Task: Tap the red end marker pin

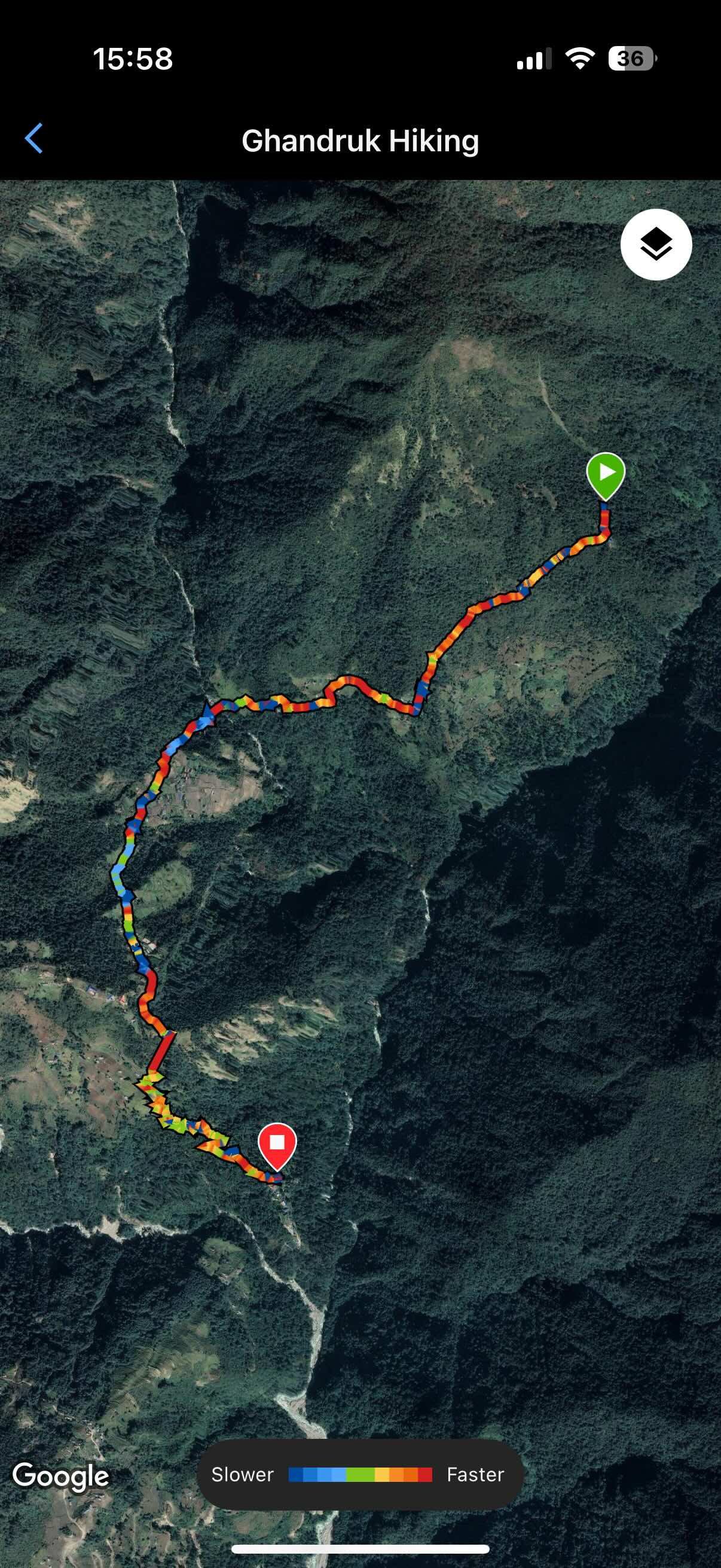Action: point(277,1144)
